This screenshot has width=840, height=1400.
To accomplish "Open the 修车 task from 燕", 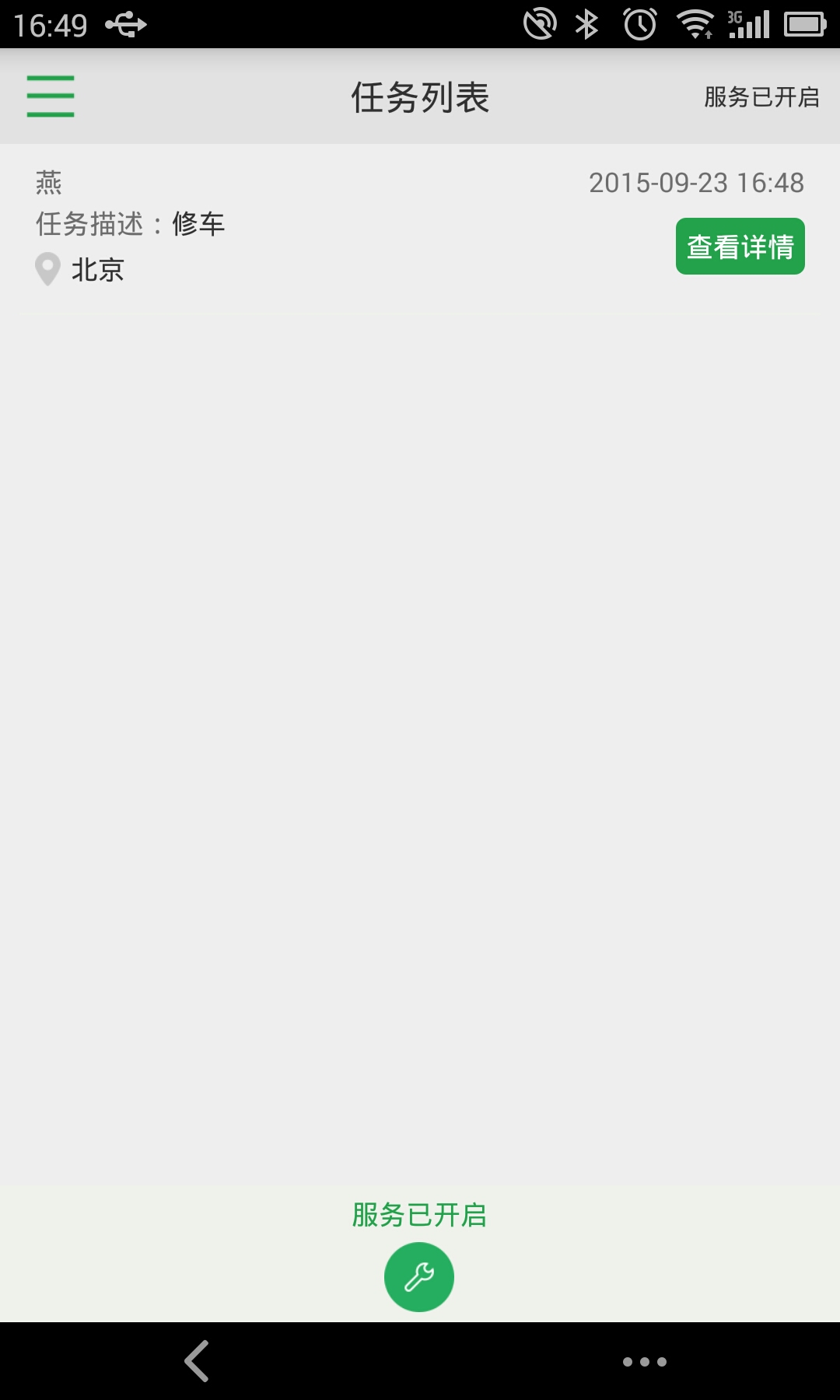I will click(x=311, y=227).
